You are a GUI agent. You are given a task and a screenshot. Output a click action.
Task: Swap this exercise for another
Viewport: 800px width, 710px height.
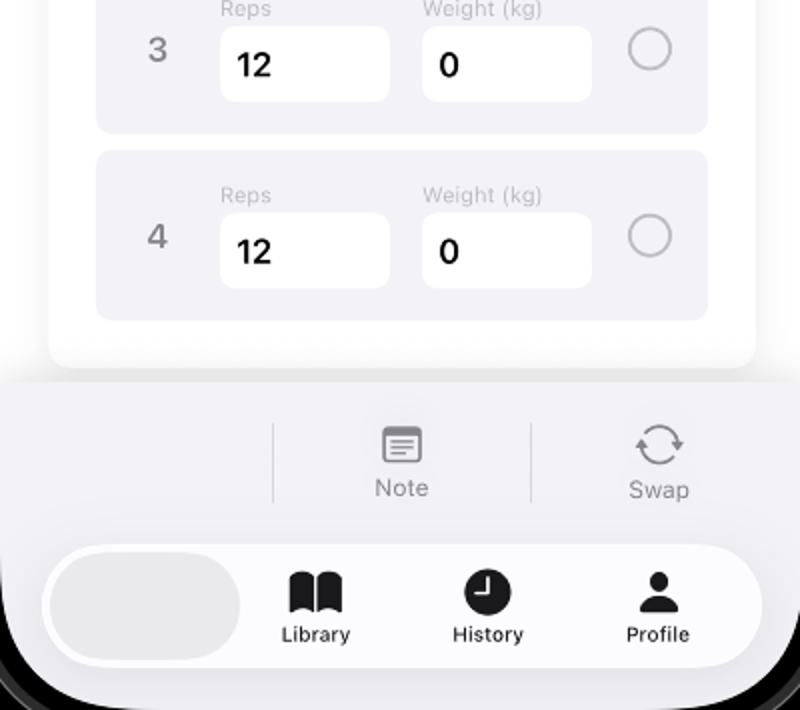coord(658,461)
